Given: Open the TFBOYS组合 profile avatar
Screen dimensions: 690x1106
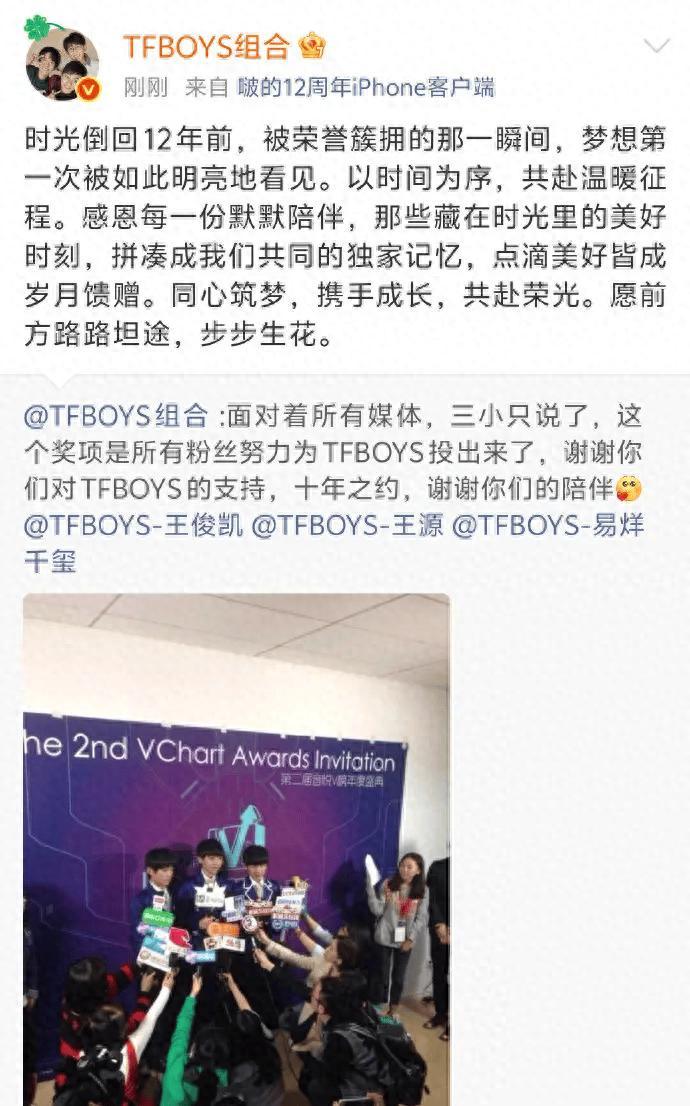Looking at the screenshot, I should click(62, 63).
